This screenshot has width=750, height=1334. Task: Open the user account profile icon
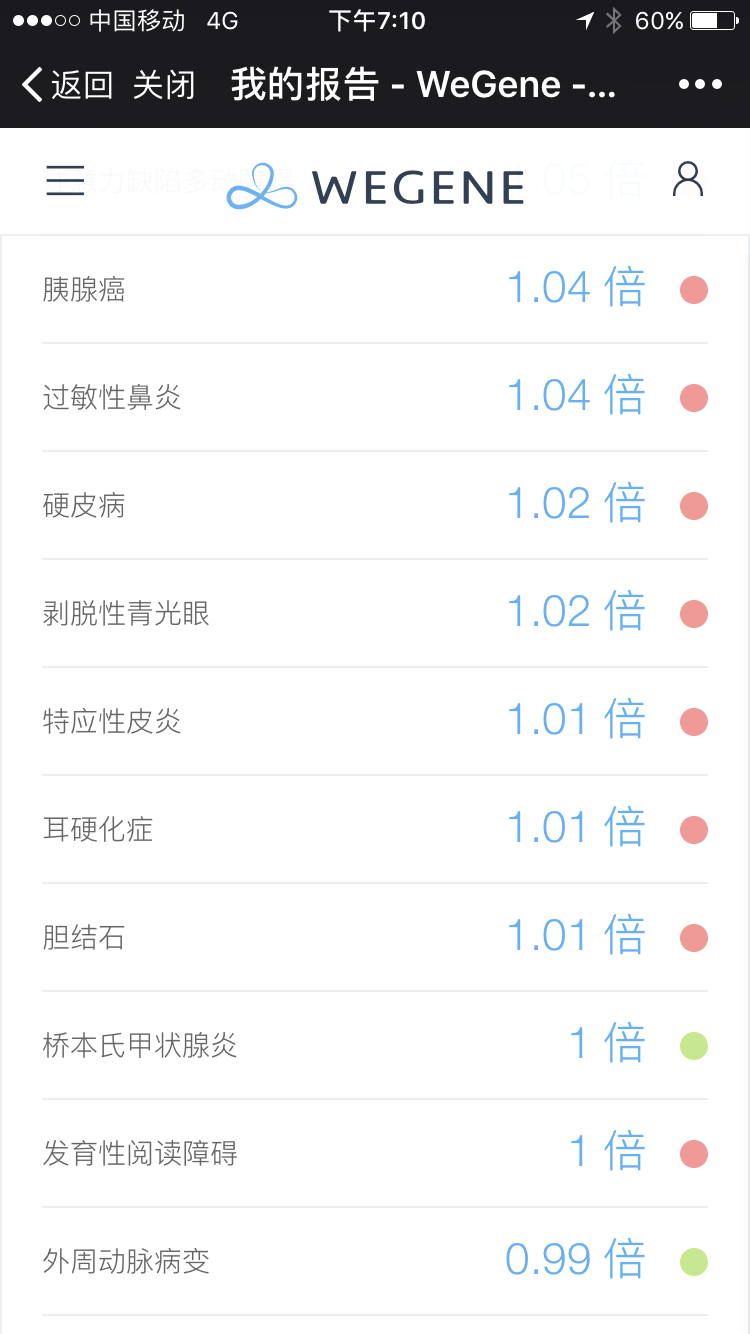(x=688, y=180)
